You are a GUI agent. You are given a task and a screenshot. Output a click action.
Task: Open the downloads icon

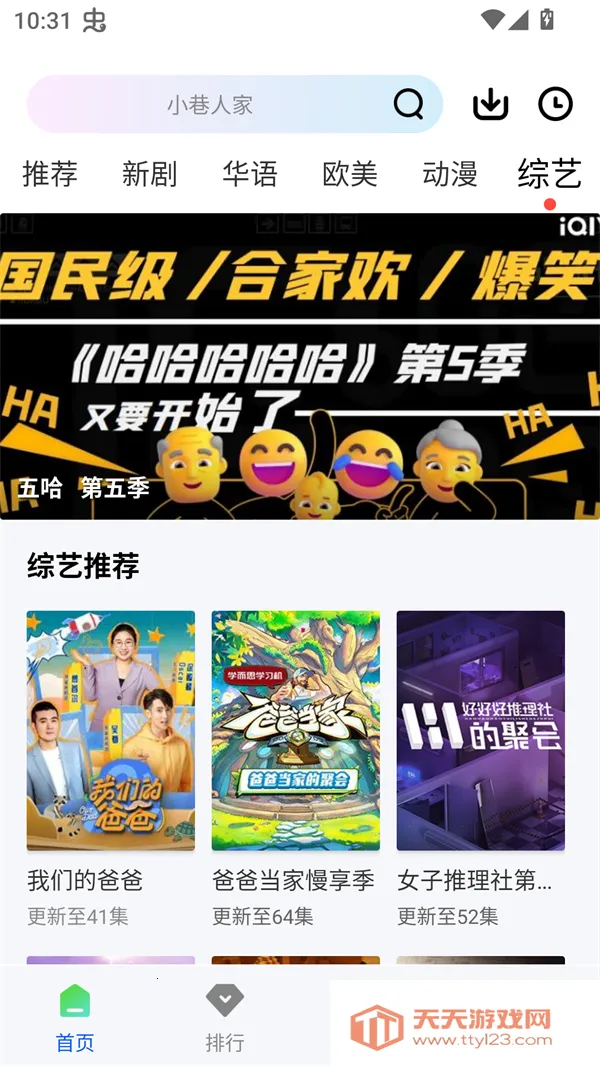(x=490, y=104)
